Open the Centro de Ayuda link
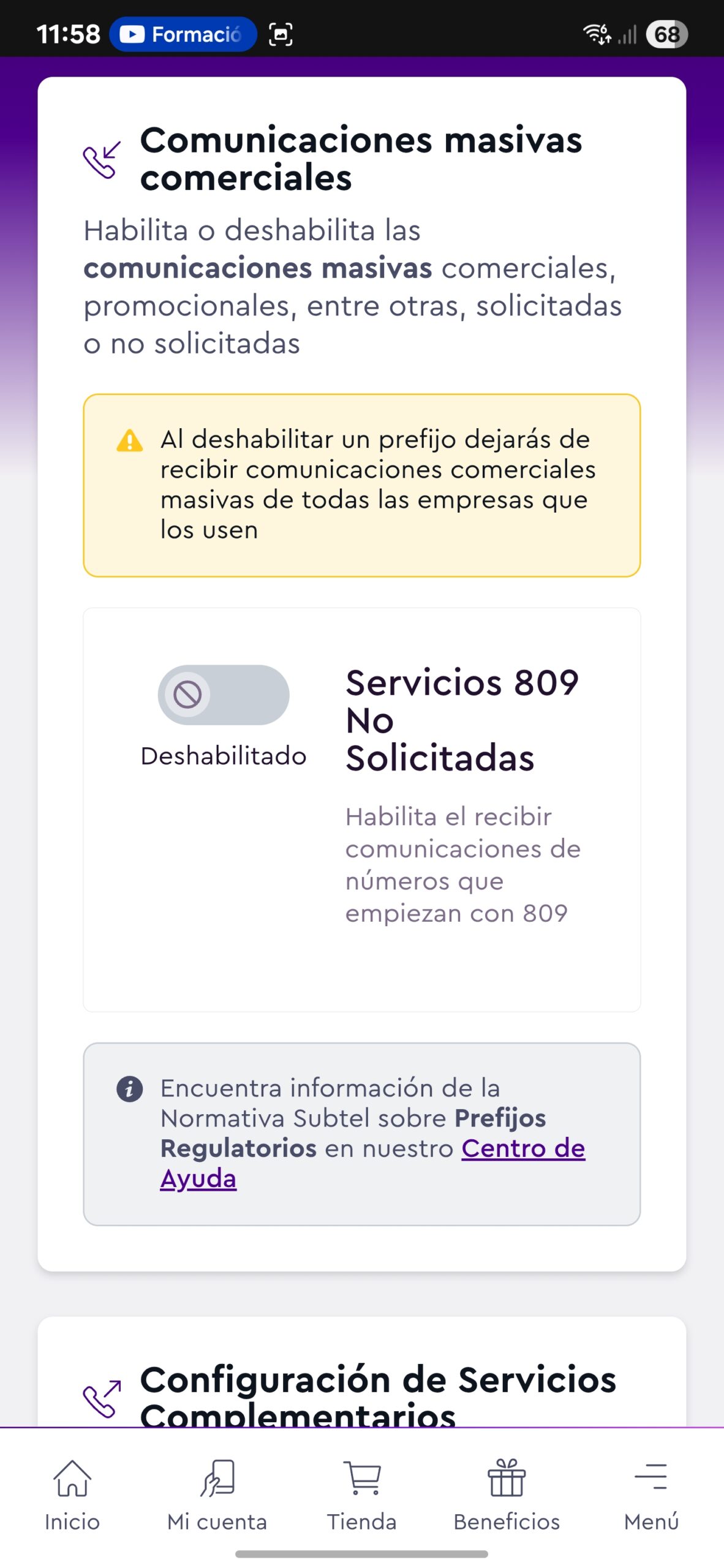Screen dimensions: 724x1568 pyautogui.click(x=522, y=1148)
